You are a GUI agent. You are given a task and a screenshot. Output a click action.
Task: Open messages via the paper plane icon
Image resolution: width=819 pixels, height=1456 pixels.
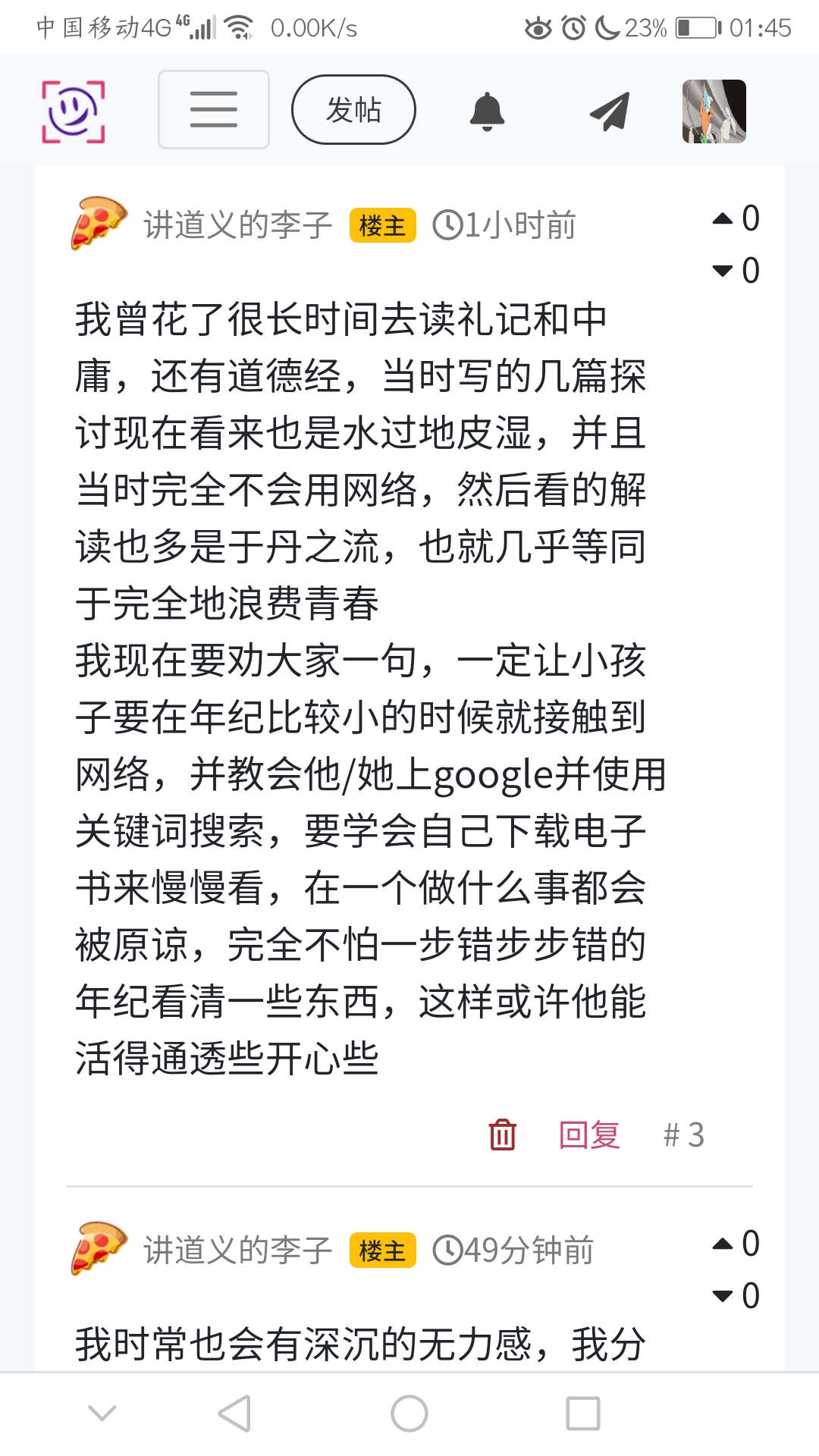(x=609, y=111)
